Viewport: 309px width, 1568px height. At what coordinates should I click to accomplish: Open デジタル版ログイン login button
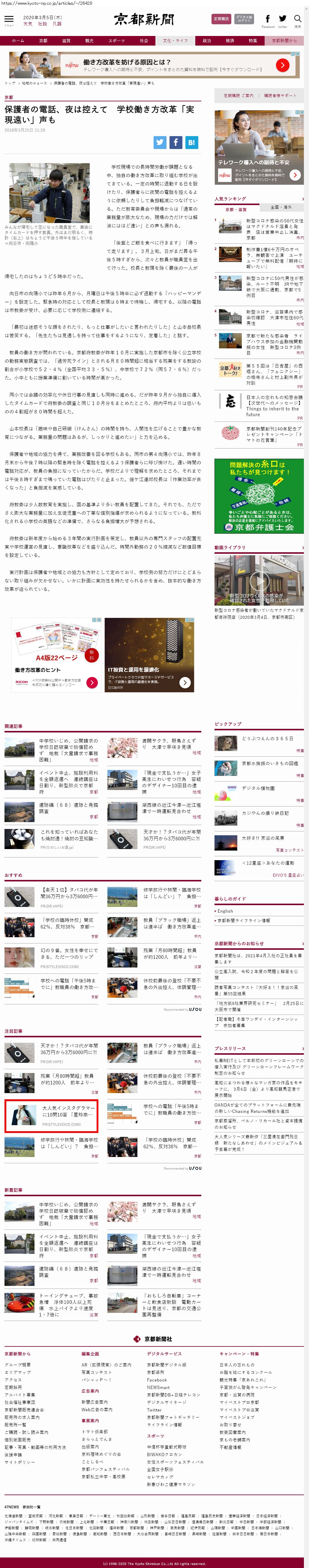tap(244, 19)
